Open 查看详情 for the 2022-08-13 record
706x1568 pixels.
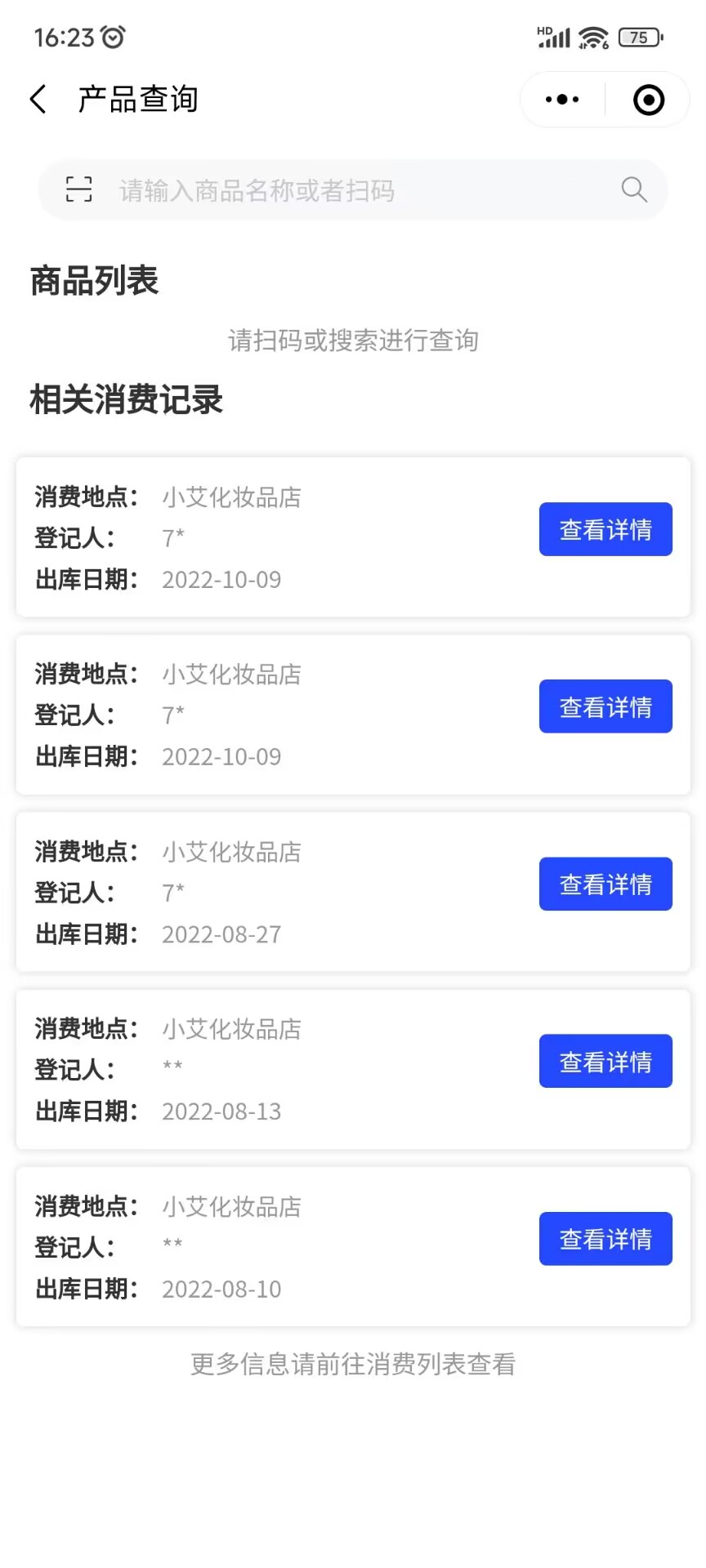pyautogui.click(x=605, y=1061)
